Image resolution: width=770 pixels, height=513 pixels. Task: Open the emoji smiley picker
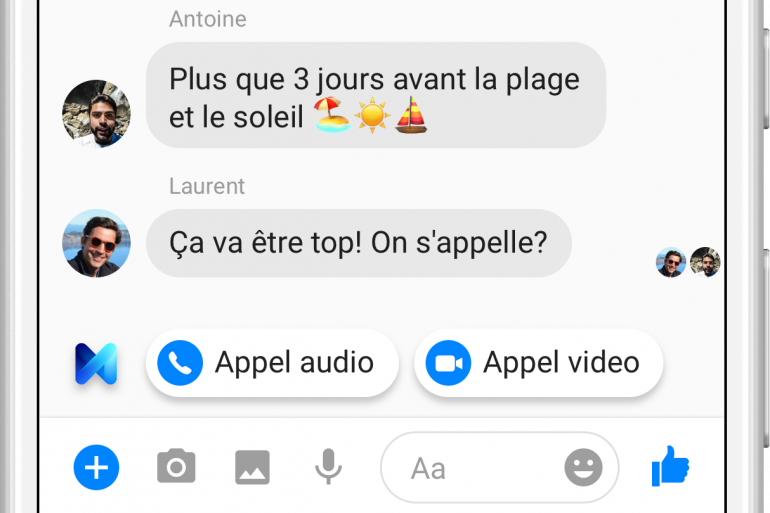coord(583,467)
